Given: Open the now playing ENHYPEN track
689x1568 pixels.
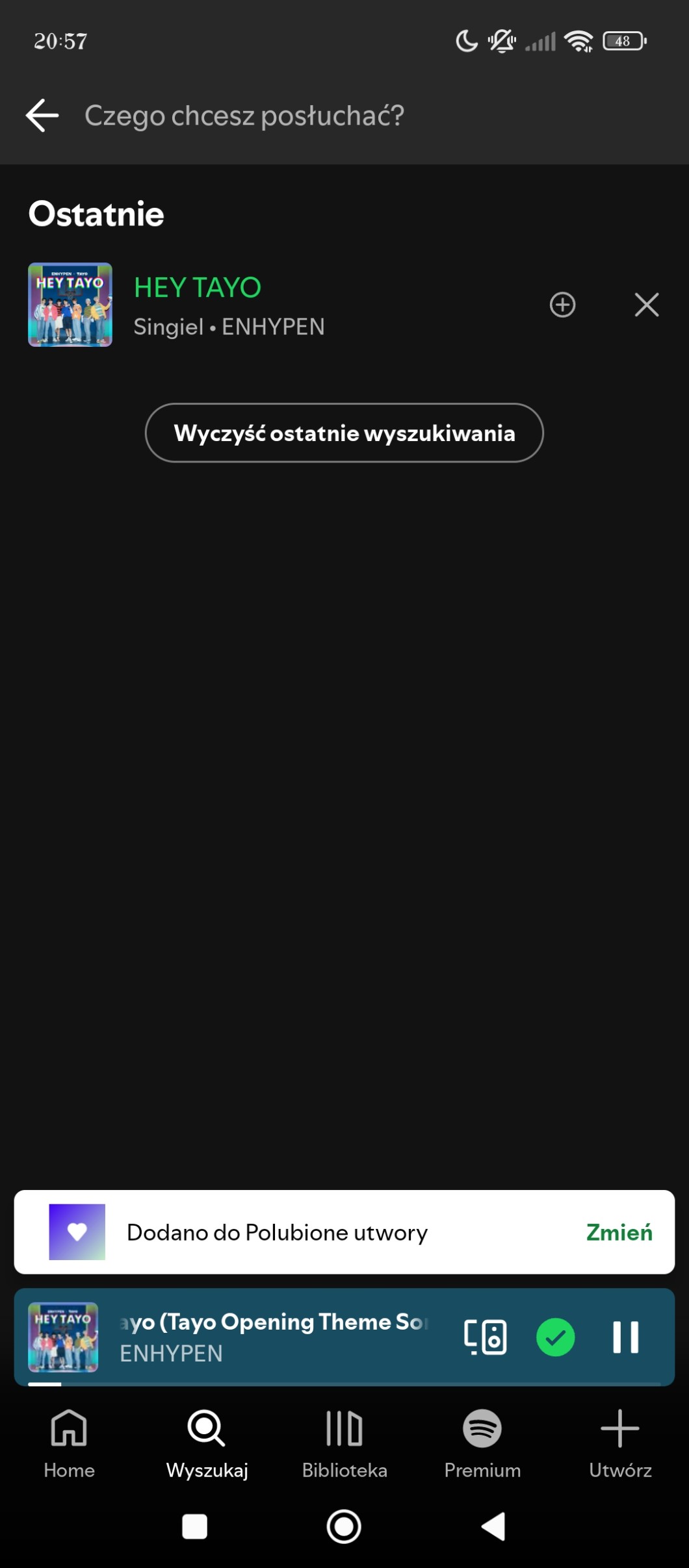Looking at the screenshot, I should pyautogui.click(x=273, y=1337).
